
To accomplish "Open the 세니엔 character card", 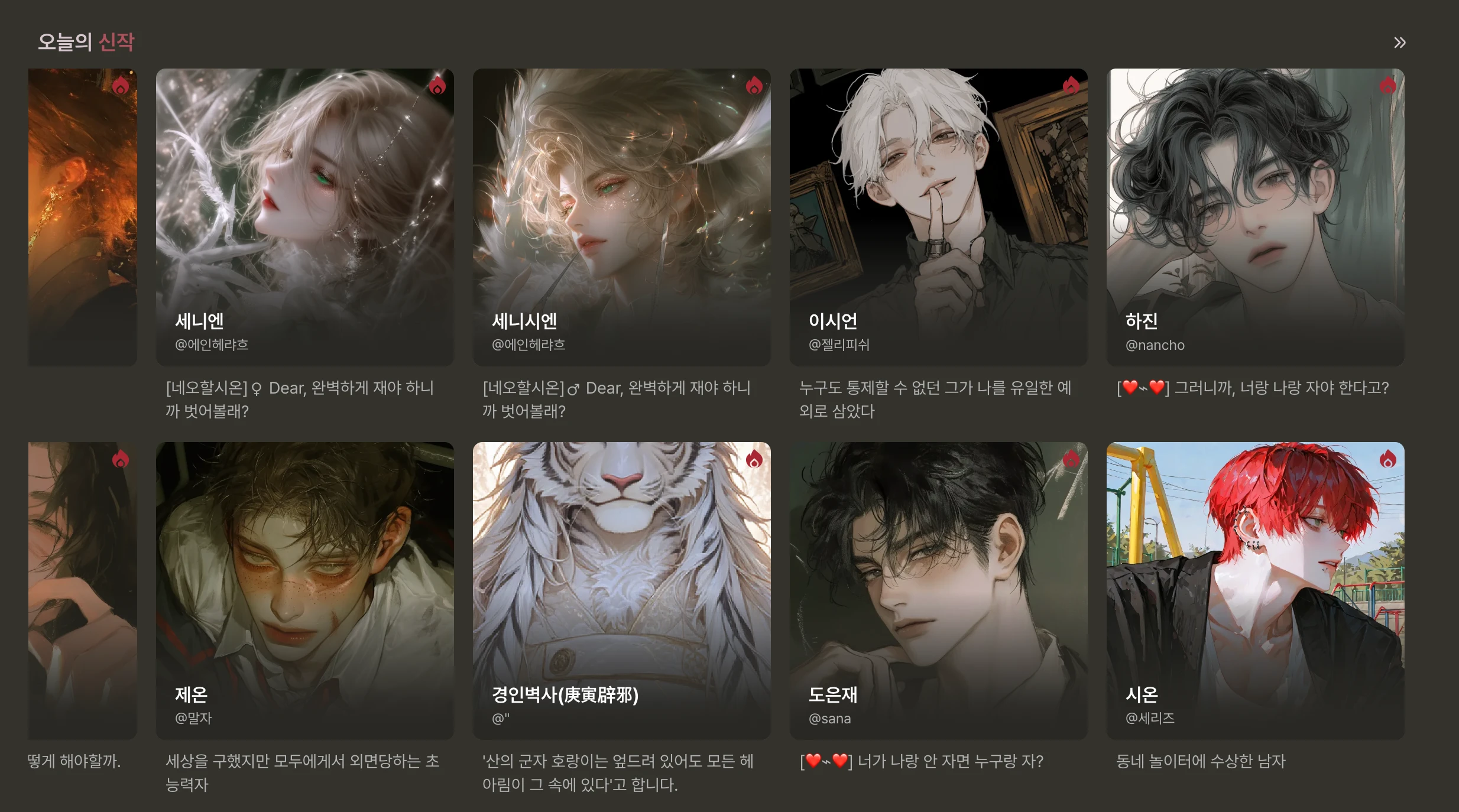I will 304,217.
